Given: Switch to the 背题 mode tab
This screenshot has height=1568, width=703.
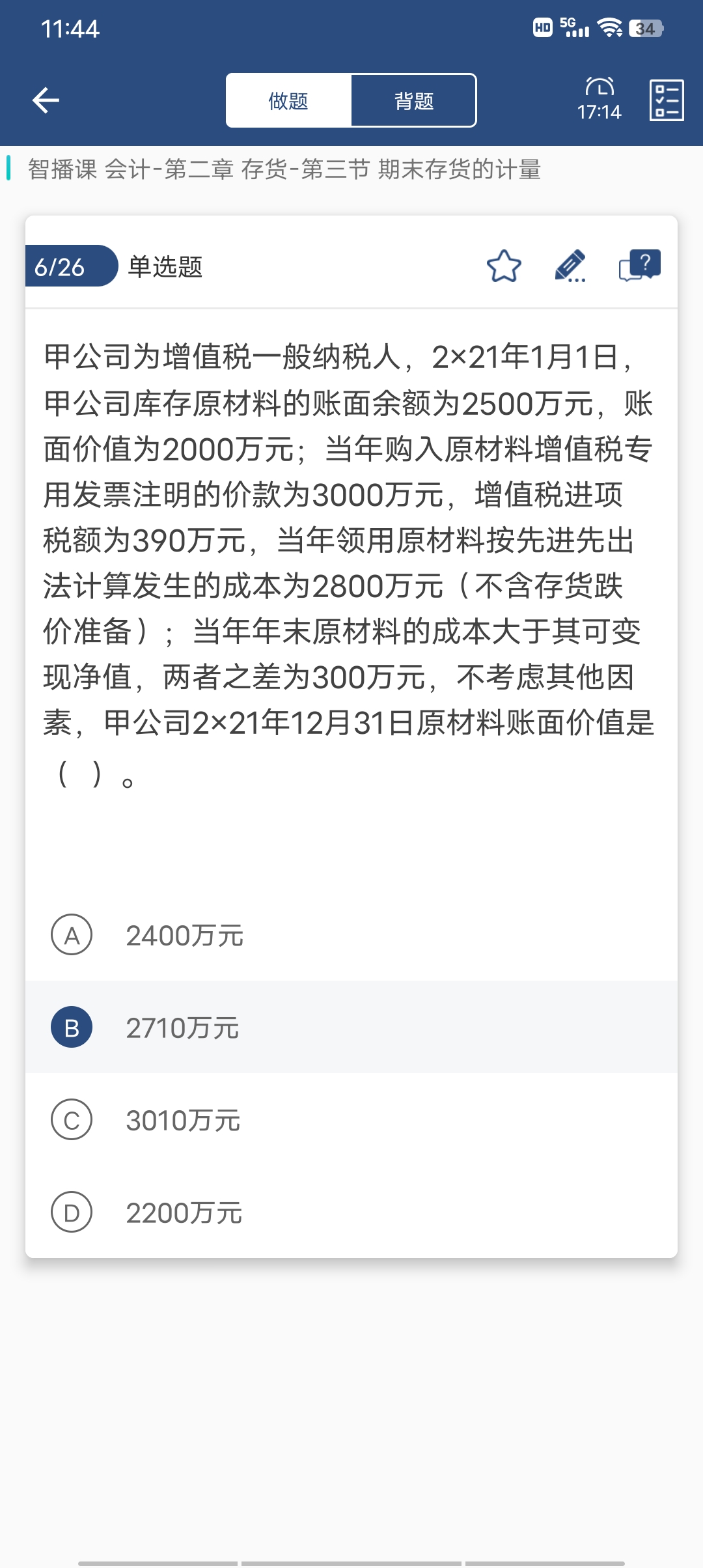Looking at the screenshot, I should tap(413, 101).
